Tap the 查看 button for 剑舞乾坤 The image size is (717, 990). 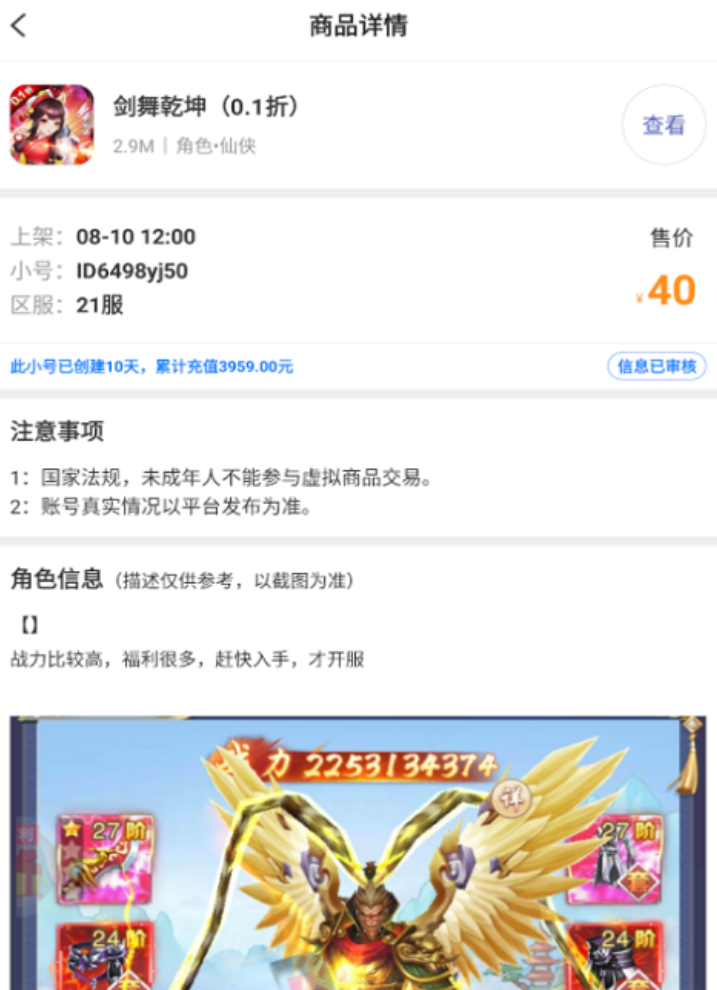[663, 125]
